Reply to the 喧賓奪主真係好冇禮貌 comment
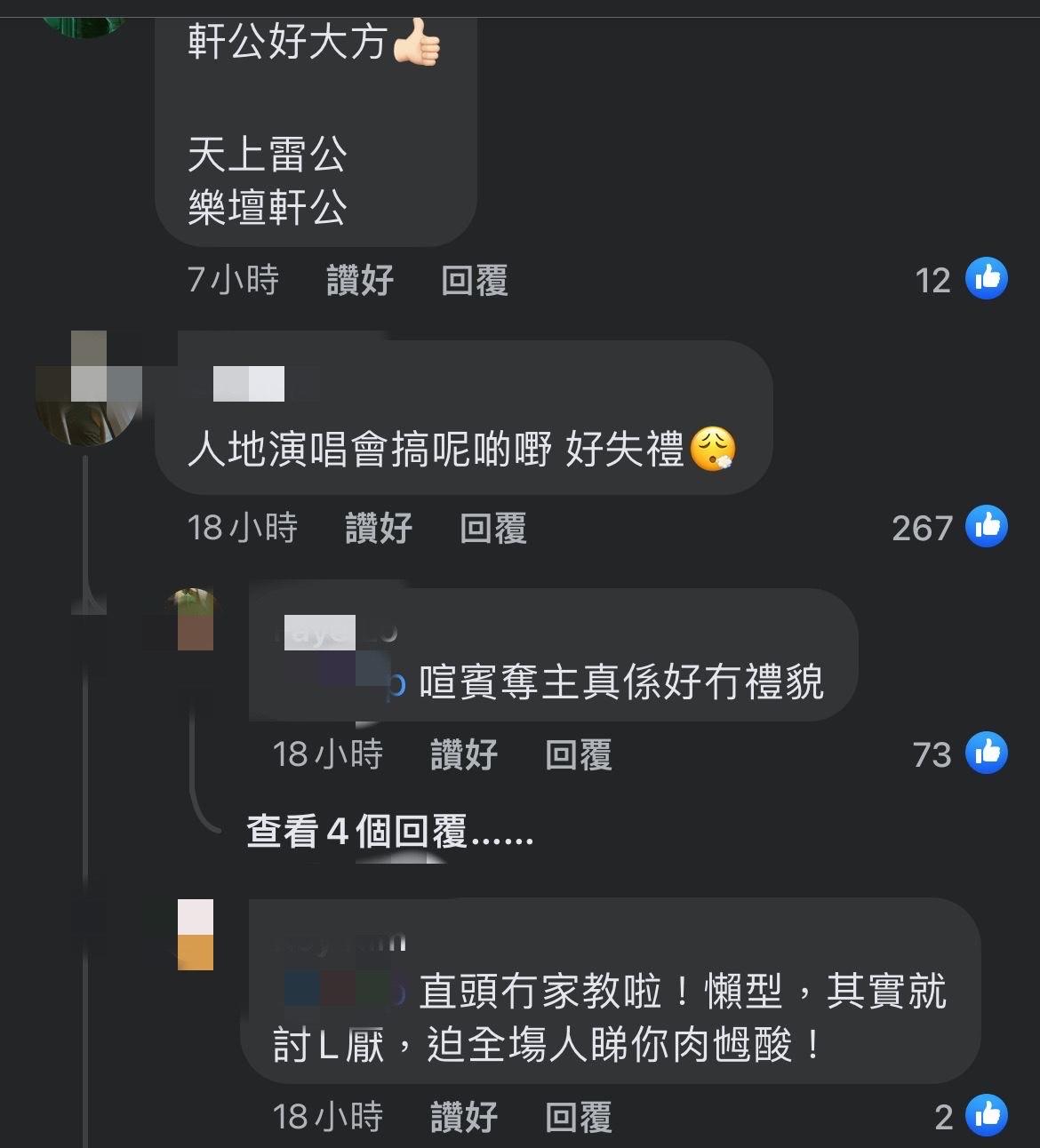This screenshot has width=1040, height=1148. [579, 755]
